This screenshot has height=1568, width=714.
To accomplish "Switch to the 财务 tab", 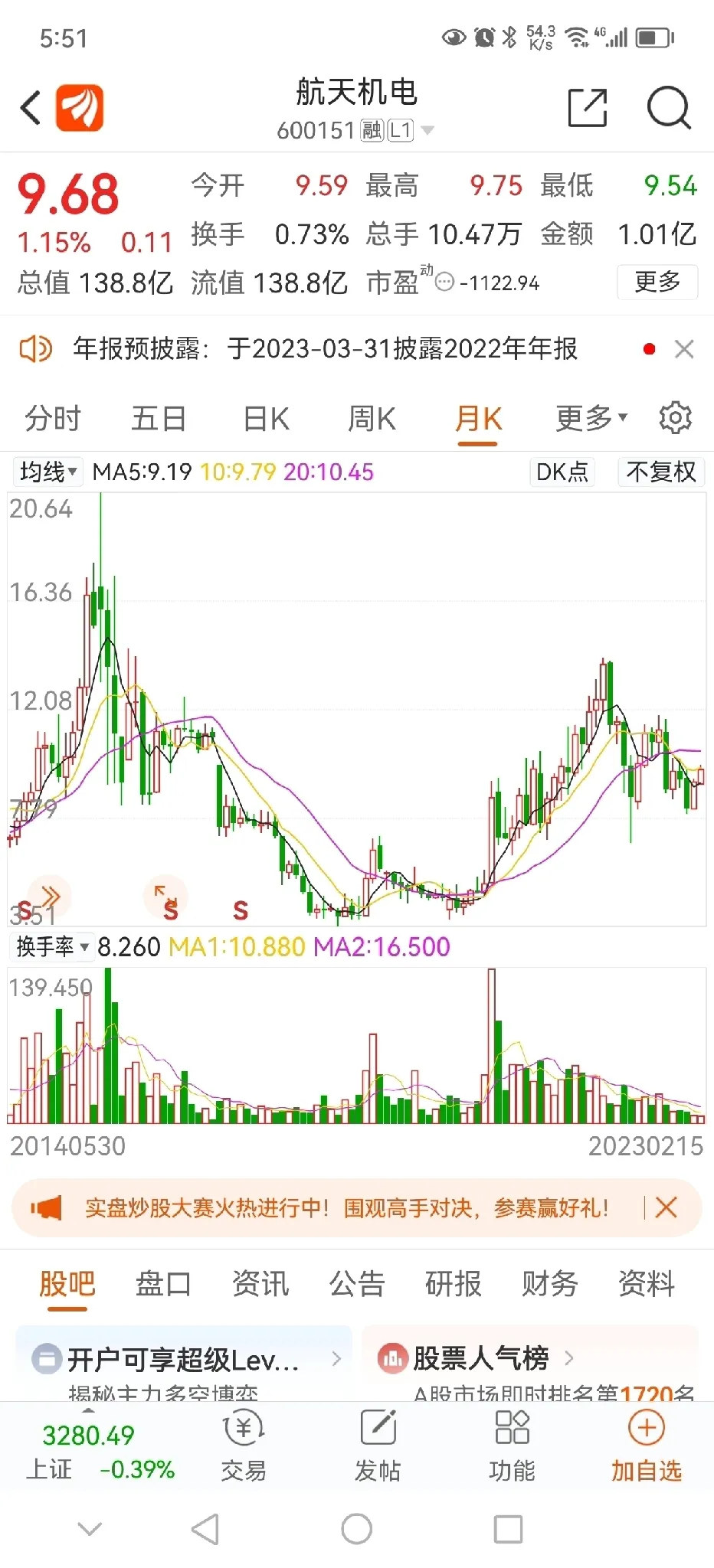I will click(550, 1284).
